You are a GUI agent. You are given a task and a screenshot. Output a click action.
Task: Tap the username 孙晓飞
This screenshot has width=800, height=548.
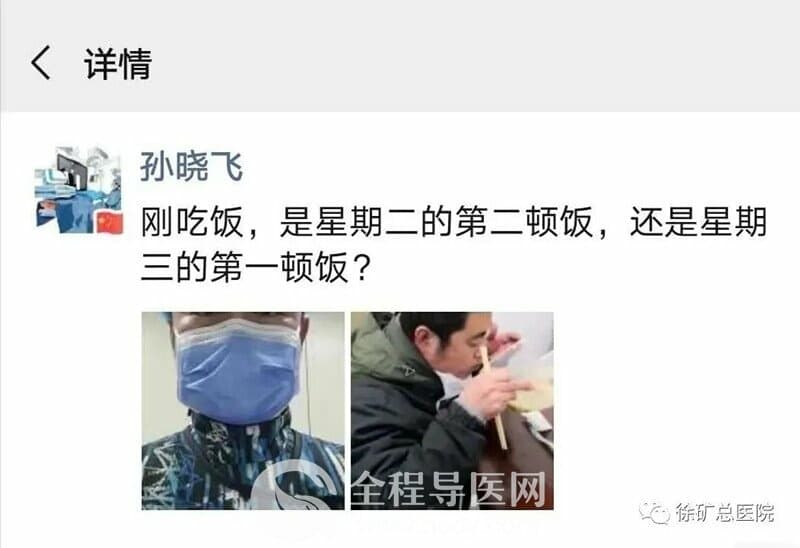[191, 166]
